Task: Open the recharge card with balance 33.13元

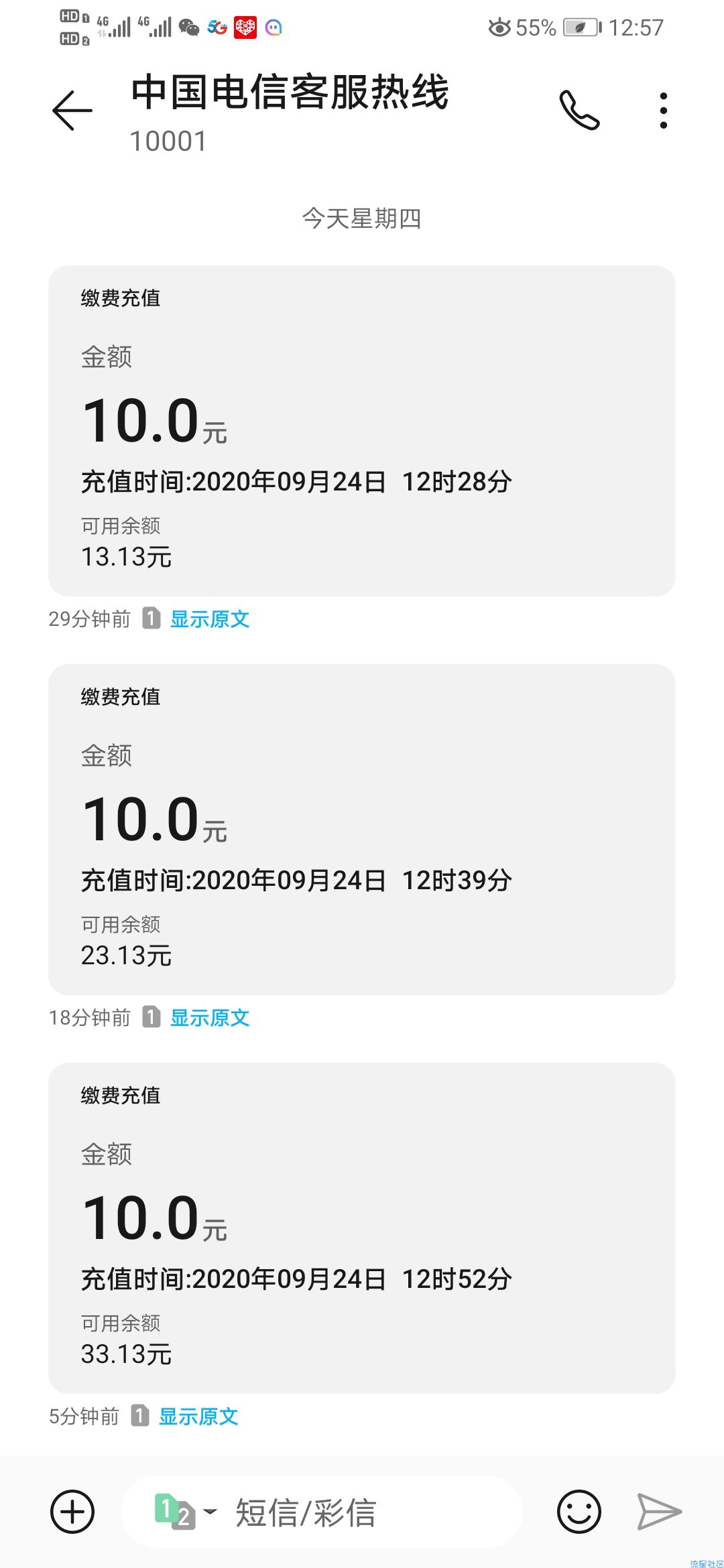Action: pyautogui.click(x=362, y=1228)
